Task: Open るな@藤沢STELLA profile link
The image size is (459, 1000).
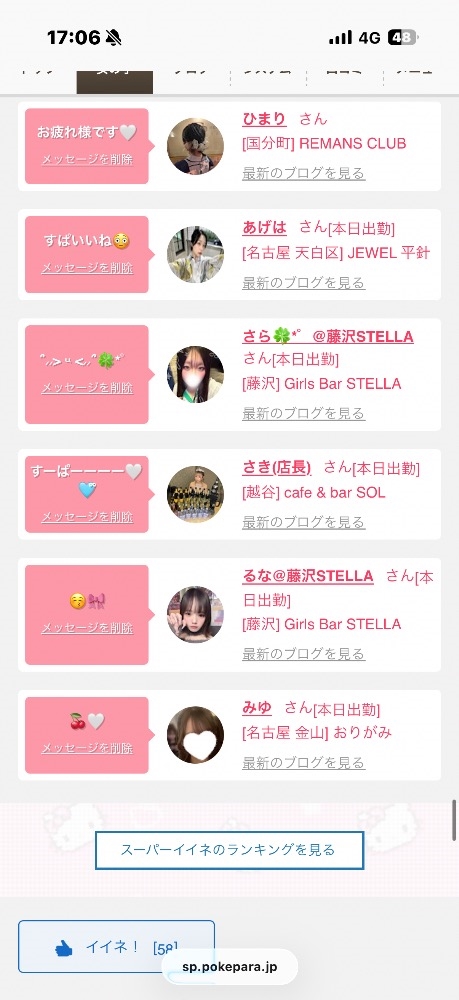Action: pyautogui.click(x=307, y=576)
